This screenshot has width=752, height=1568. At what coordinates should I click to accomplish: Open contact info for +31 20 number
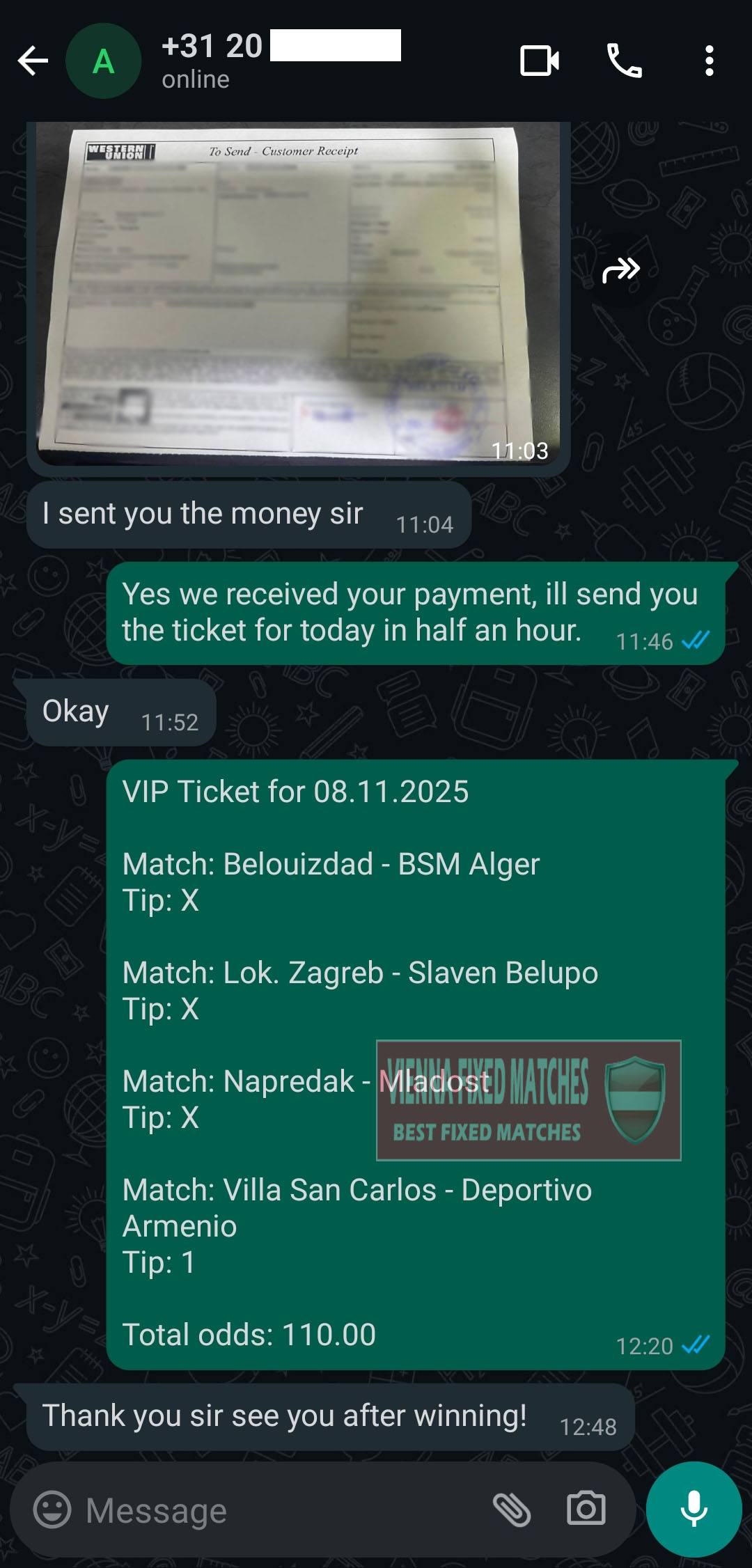click(279, 61)
